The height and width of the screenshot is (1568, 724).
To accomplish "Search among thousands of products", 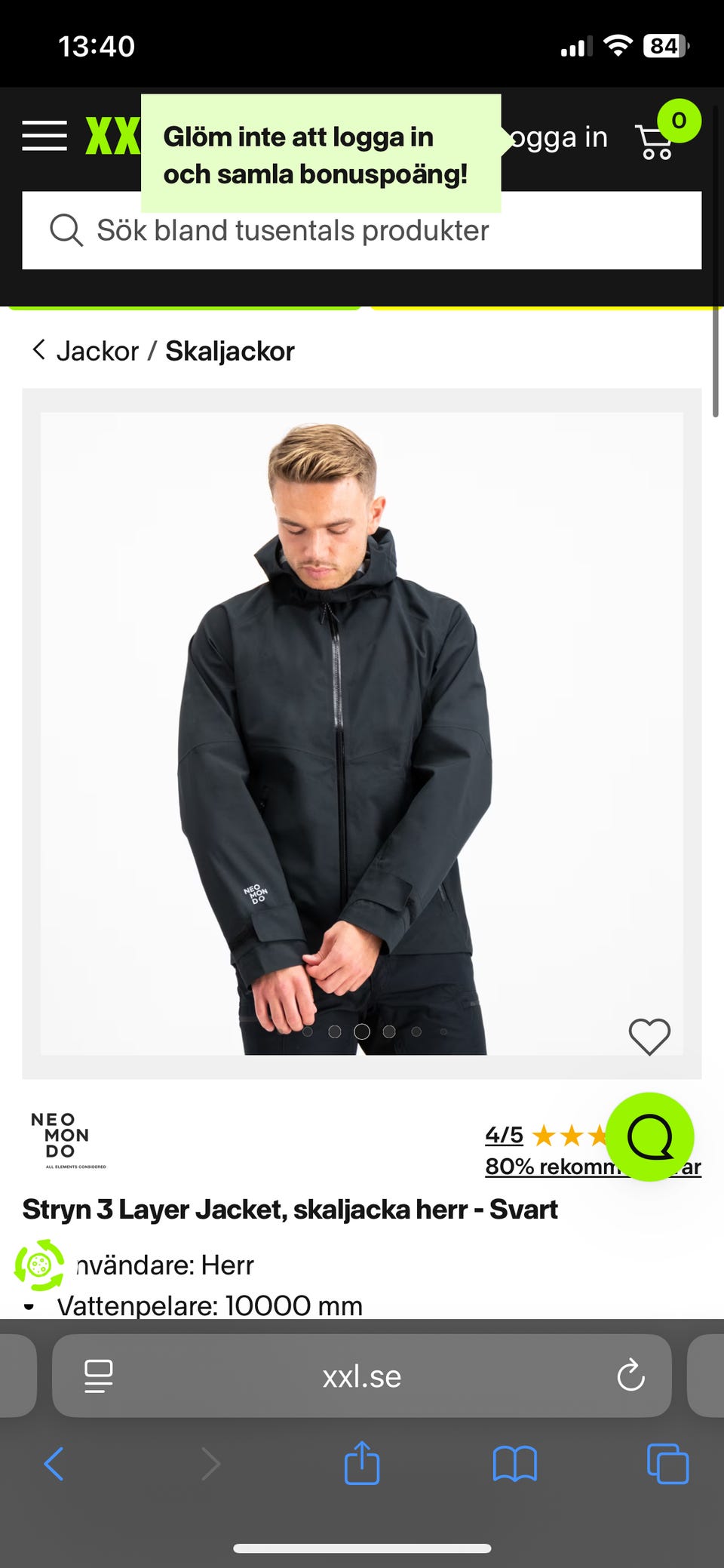I will tap(362, 230).
